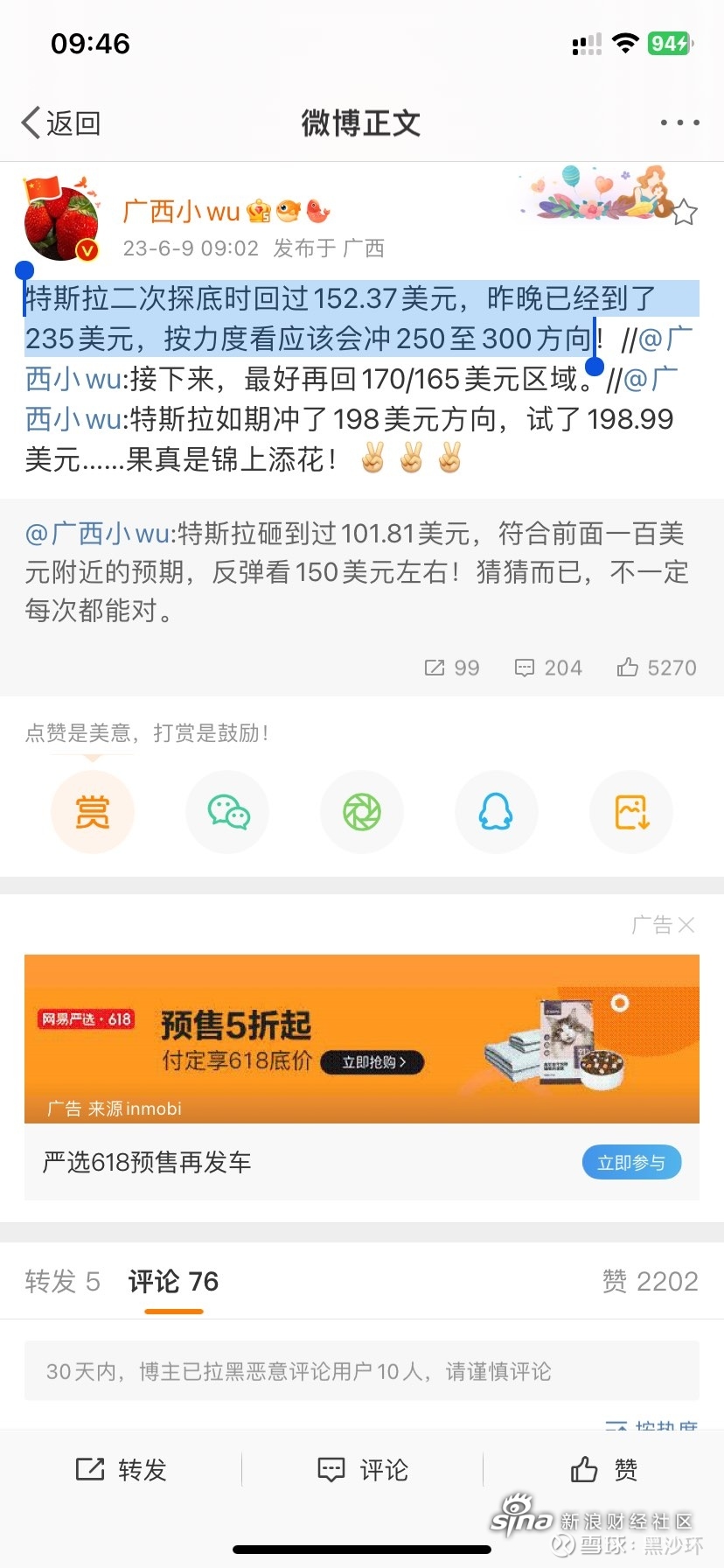
Task: Tap 立即参与 button in the ad
Action: coord(631,1163)
